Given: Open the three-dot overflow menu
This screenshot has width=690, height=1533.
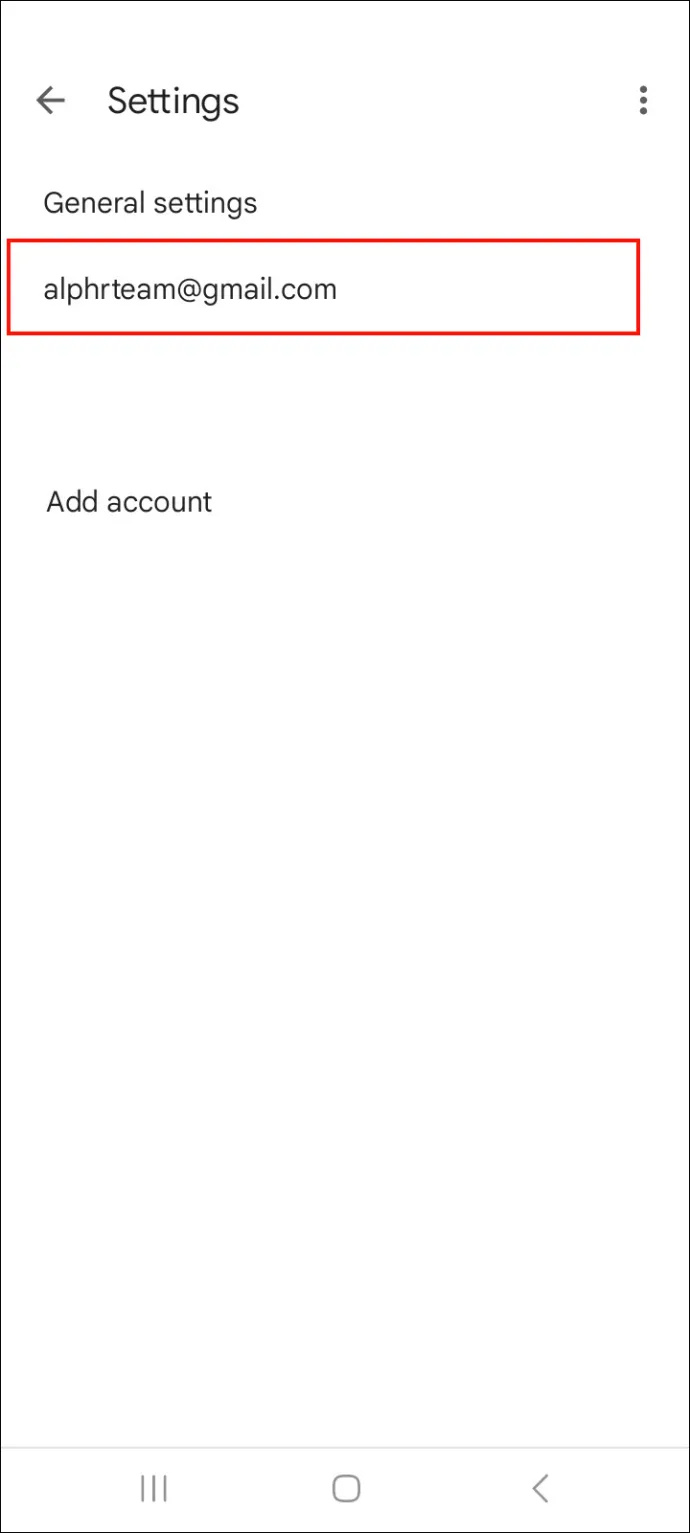Looking at the screenshot, I should (x=643, y=100).
